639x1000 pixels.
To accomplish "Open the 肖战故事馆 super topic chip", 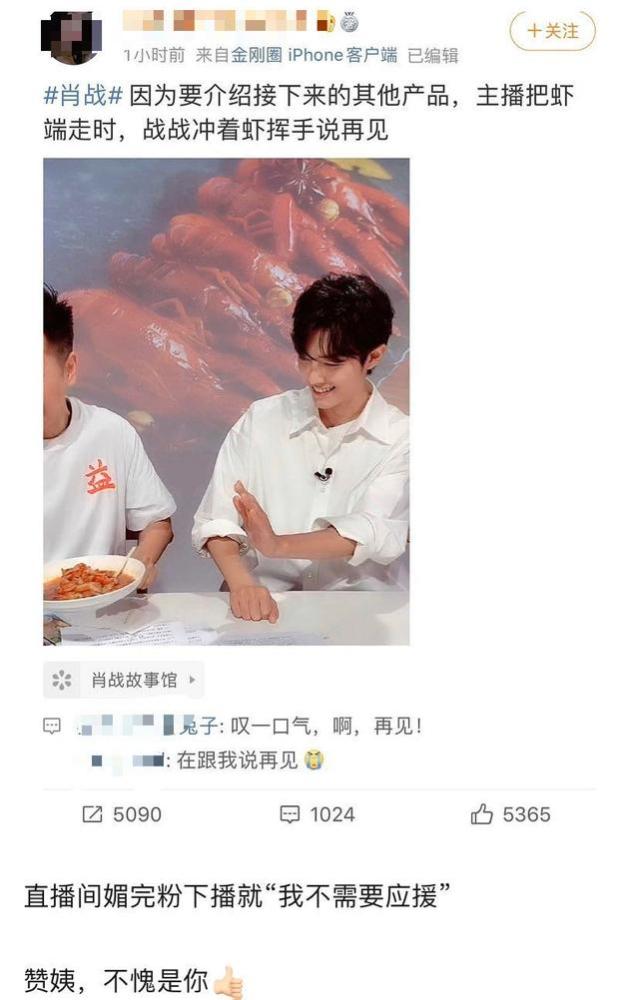I will pyautogui.click(x=123, y=681).
